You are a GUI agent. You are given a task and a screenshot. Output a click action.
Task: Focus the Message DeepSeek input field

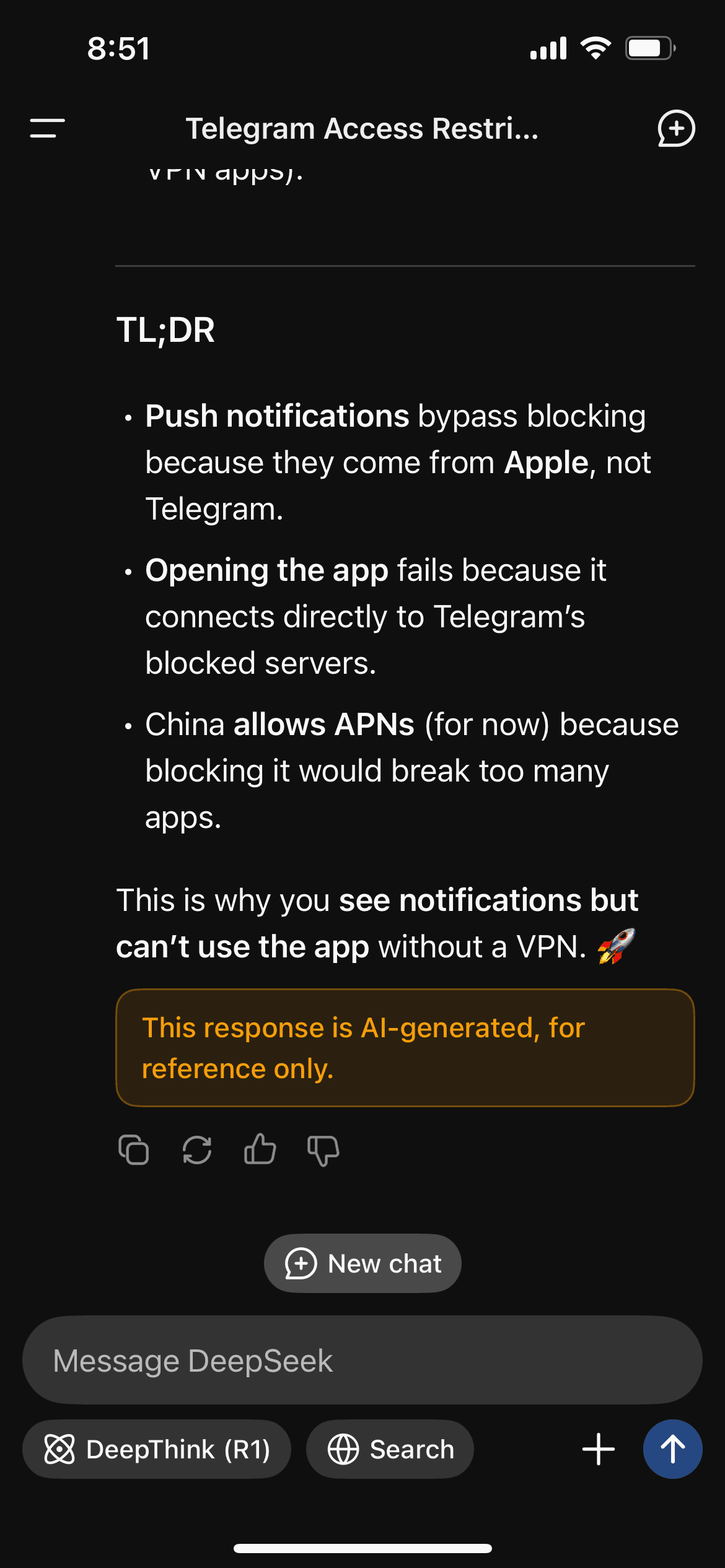(x=362, y=1361)
